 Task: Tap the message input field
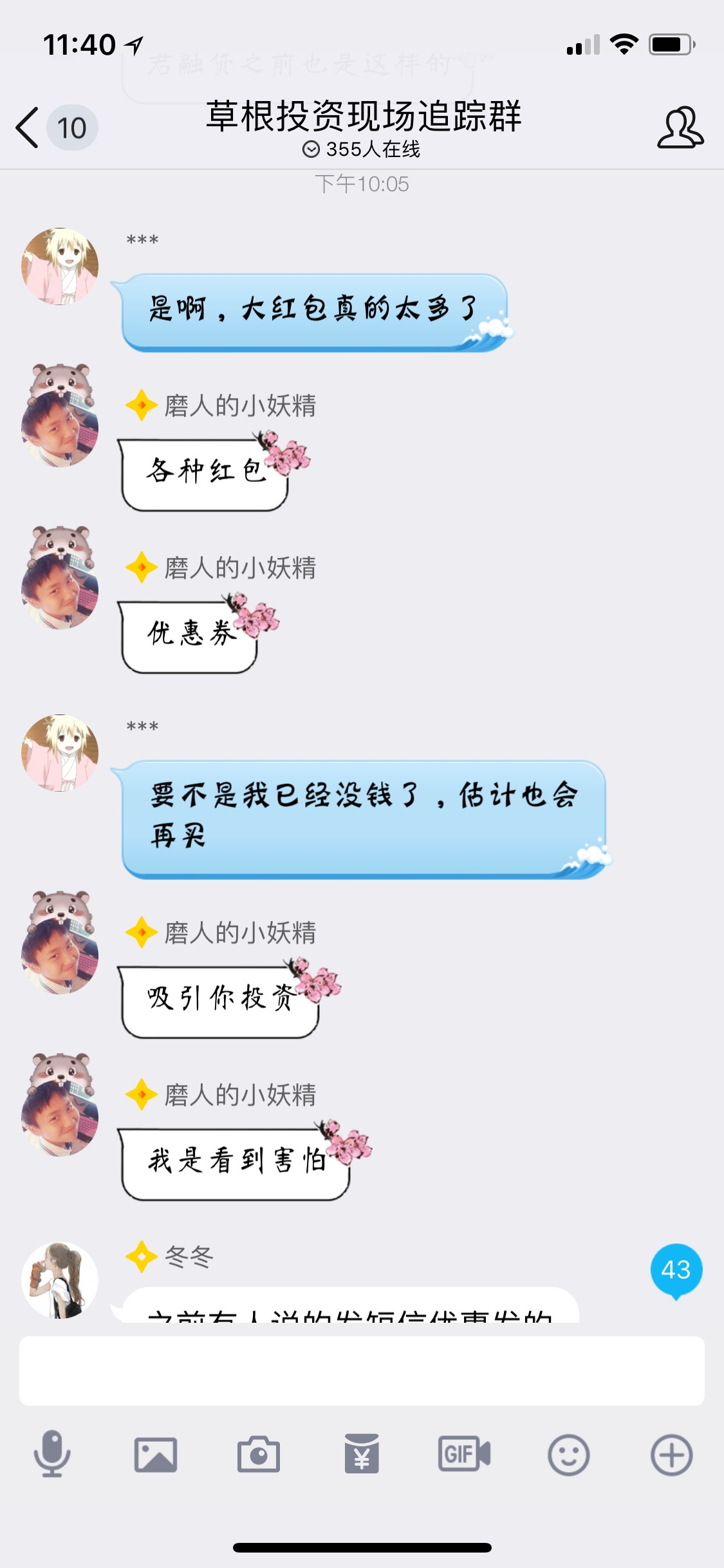tap(362, 1370)
